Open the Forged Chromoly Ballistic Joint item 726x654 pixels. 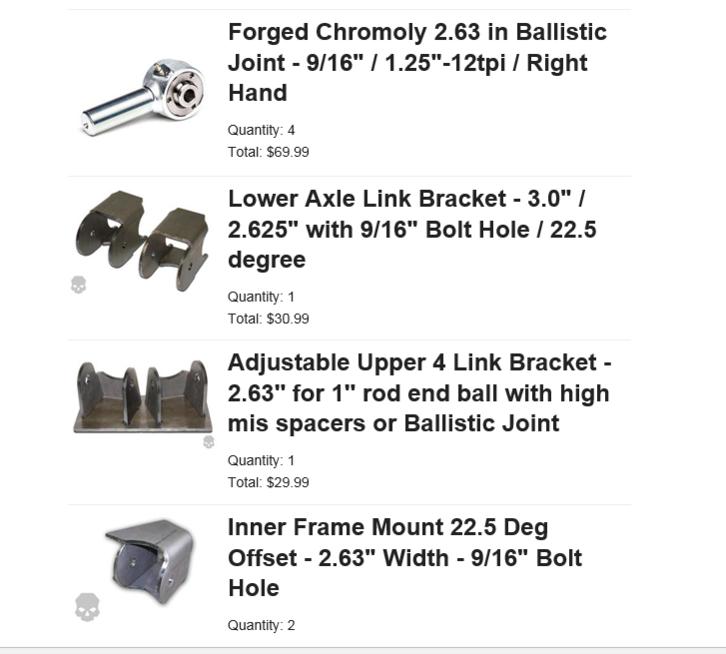pyautogui.click(x=417, y=63)
